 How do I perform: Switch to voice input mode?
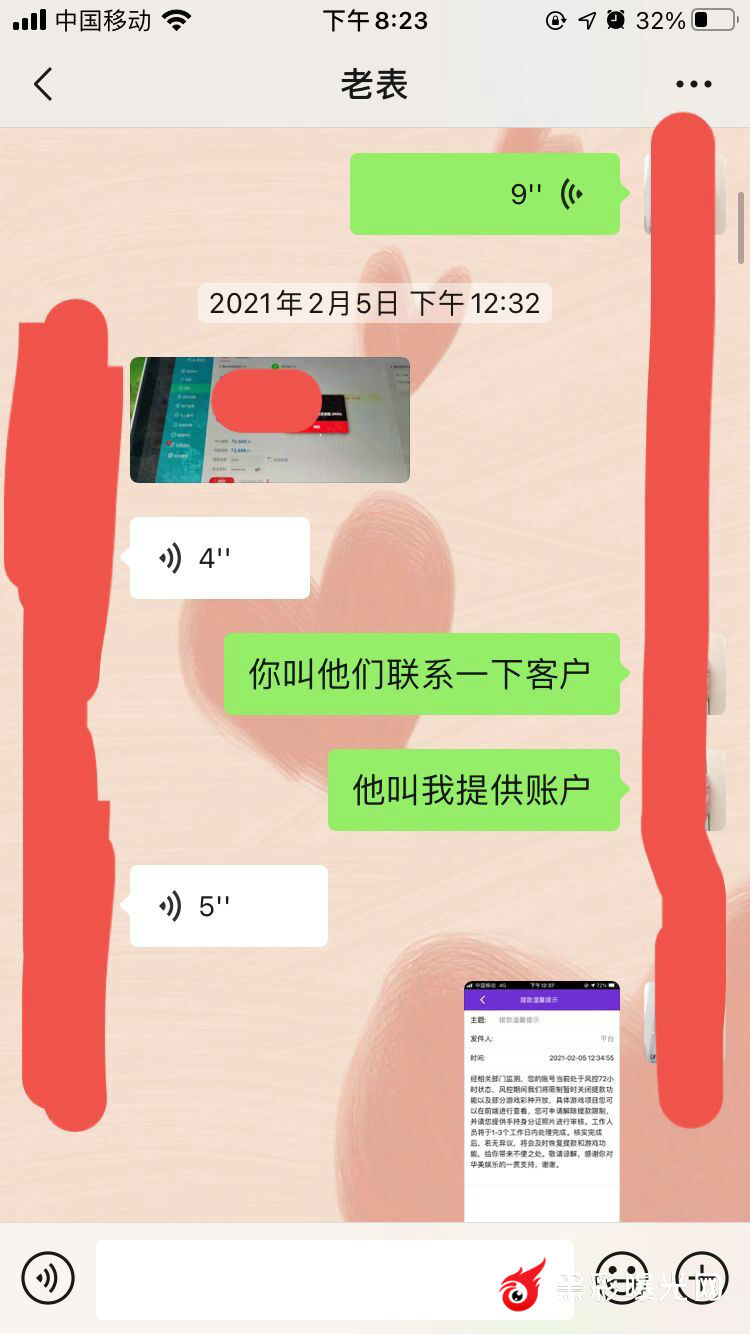click(48, 1277)
